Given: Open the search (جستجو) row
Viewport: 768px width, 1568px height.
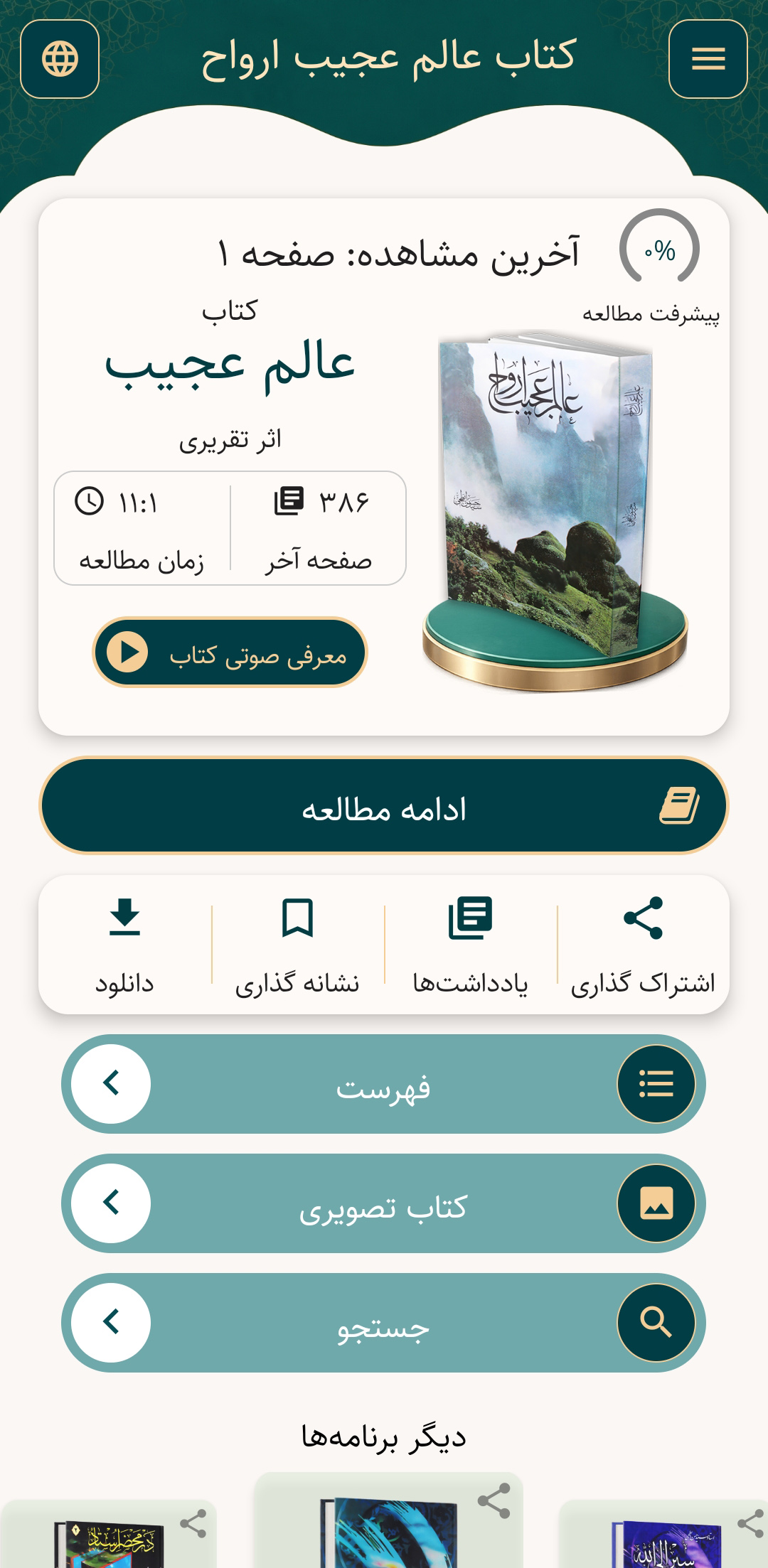Looking at the screenshot, I should coord(384,1323).
